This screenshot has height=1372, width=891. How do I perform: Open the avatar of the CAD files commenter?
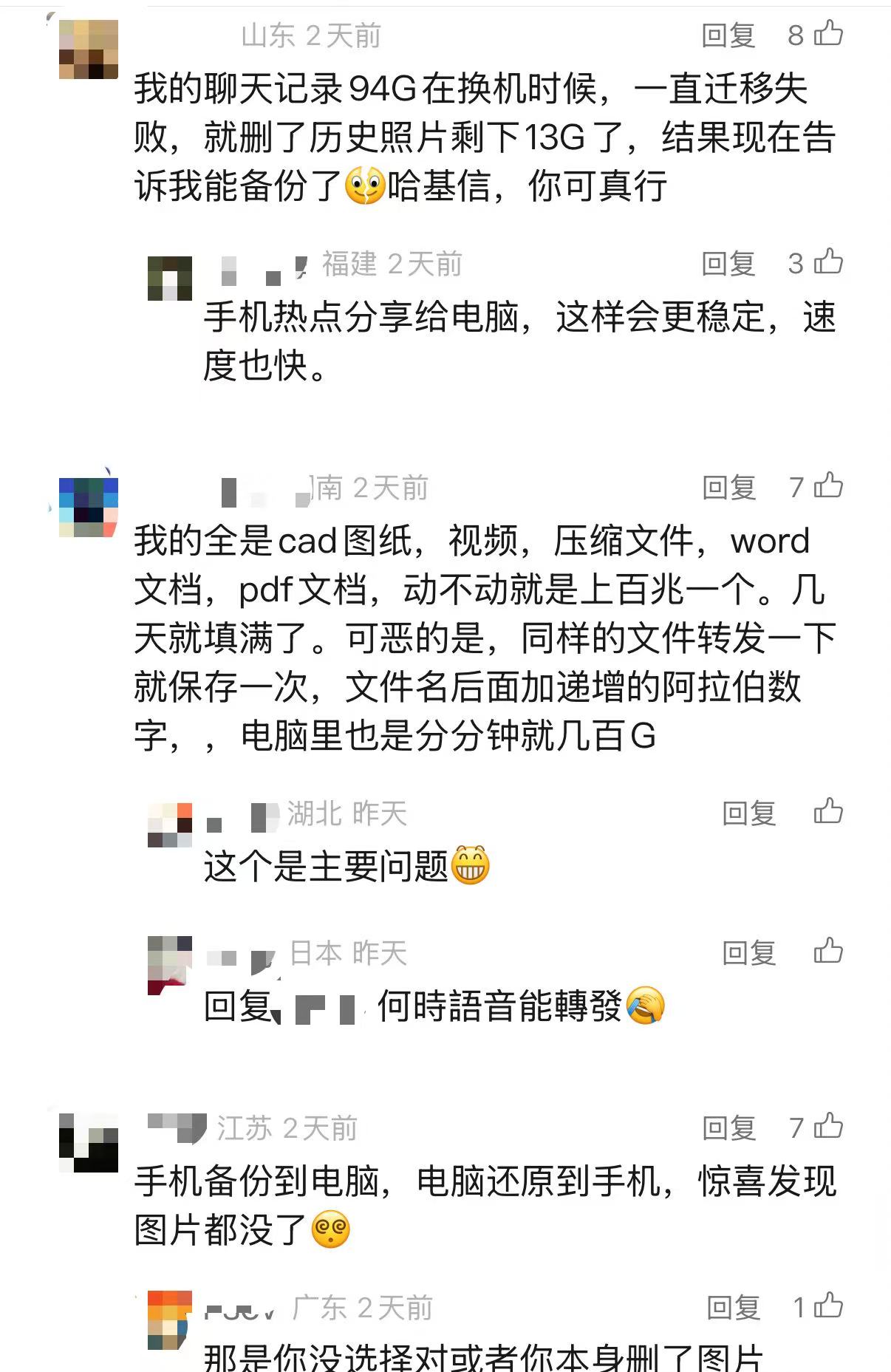pyautogui.click(x=88, y=507)
